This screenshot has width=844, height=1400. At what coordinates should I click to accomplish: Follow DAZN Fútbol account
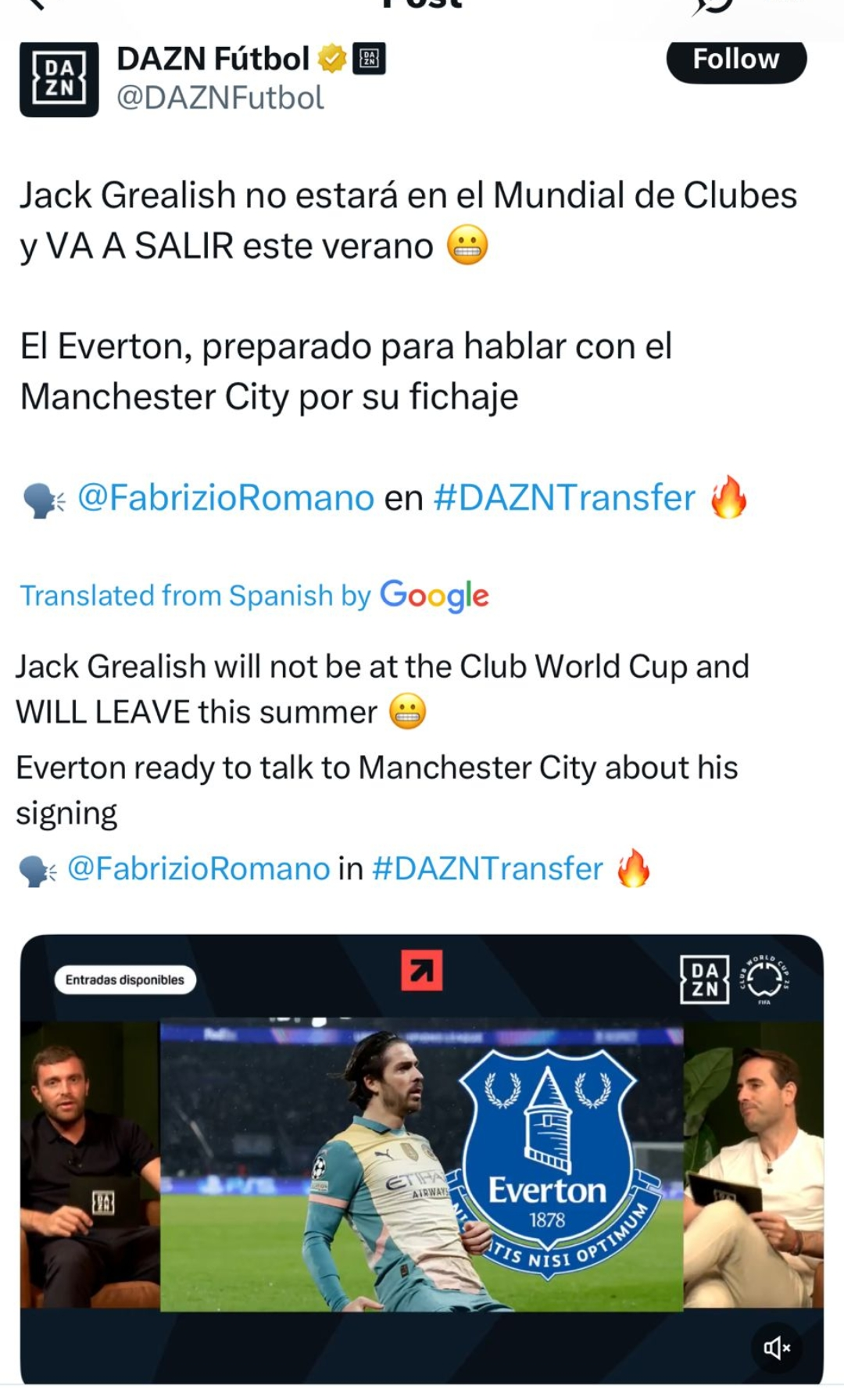click(735, 61)
